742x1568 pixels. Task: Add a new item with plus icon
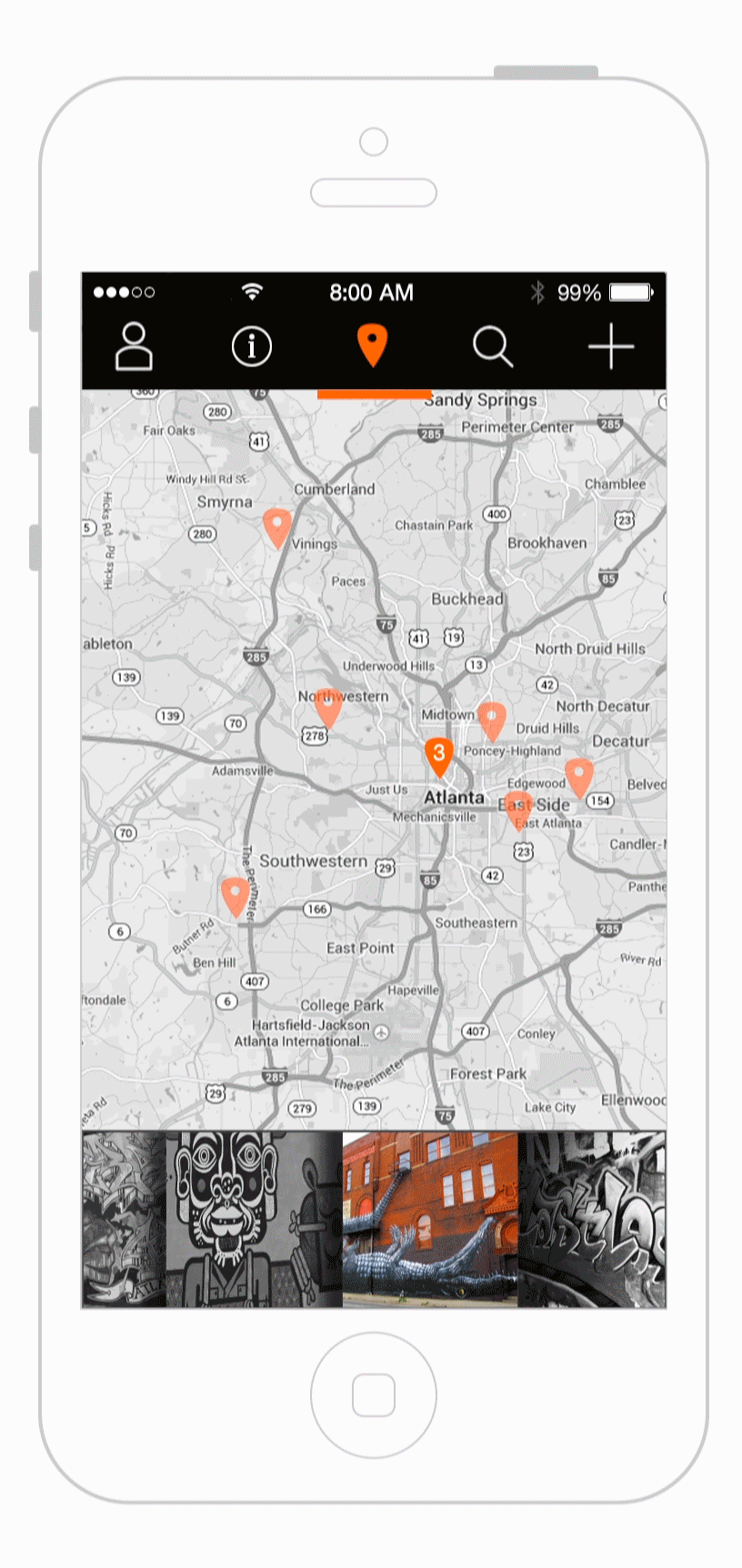[x=611, y=346]
